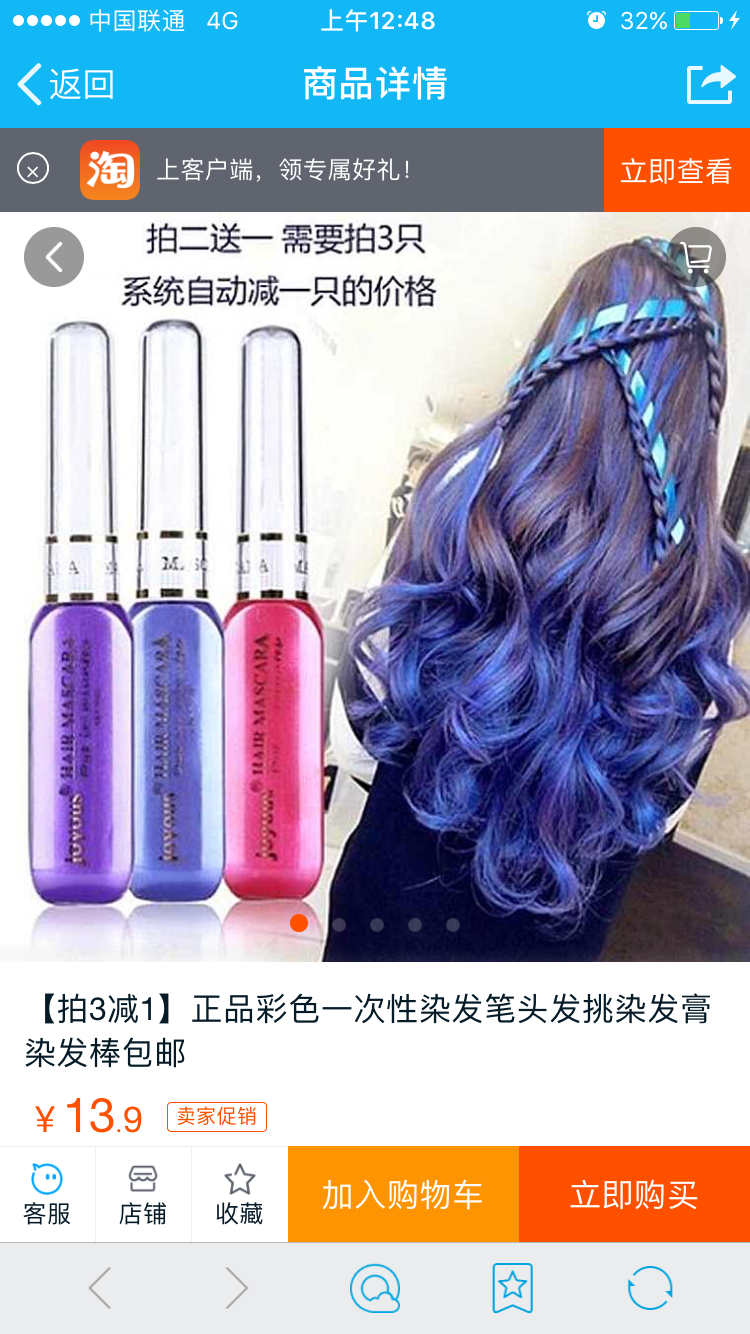Add product to 收藏 favorites

(x=240, y=1195)
